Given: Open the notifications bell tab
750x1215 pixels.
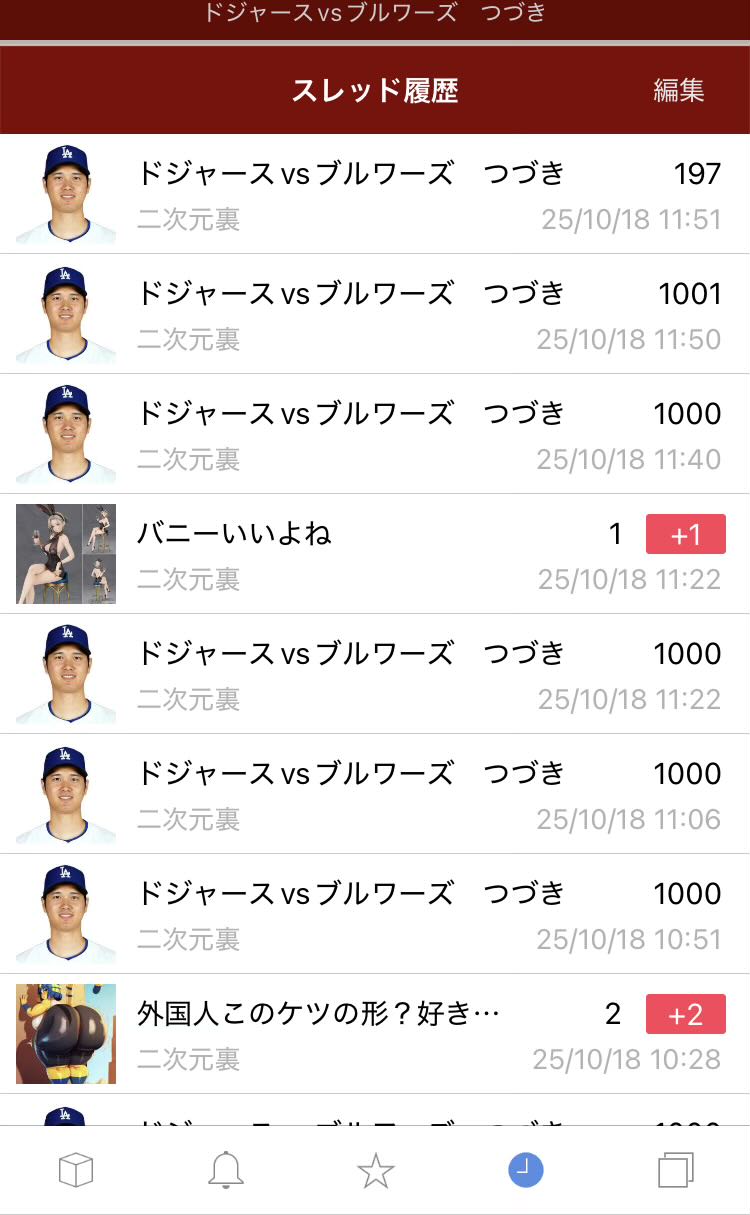Looking at the screenshot, I should click(x=226, y=1169).
